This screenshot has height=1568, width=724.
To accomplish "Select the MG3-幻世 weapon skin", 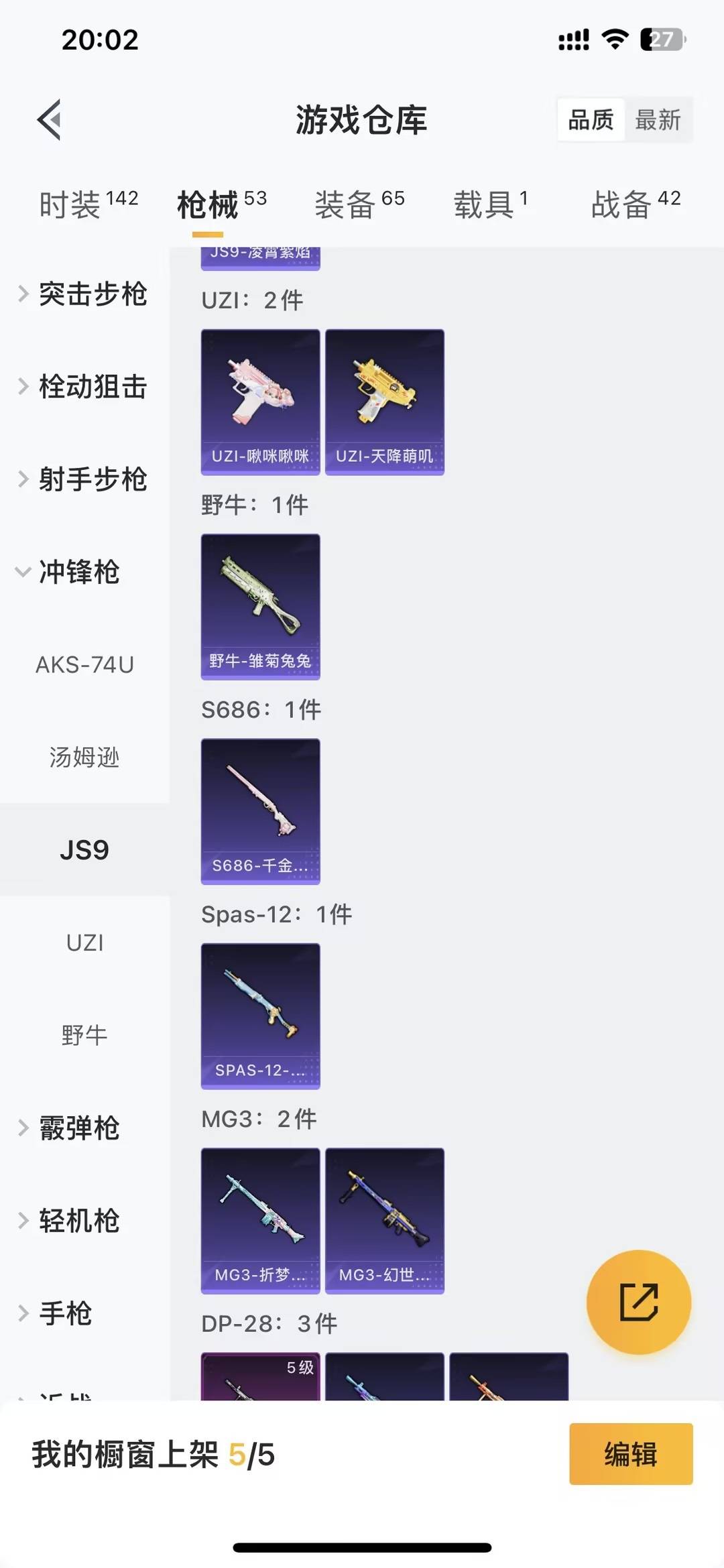I will tap(384, 1220).
